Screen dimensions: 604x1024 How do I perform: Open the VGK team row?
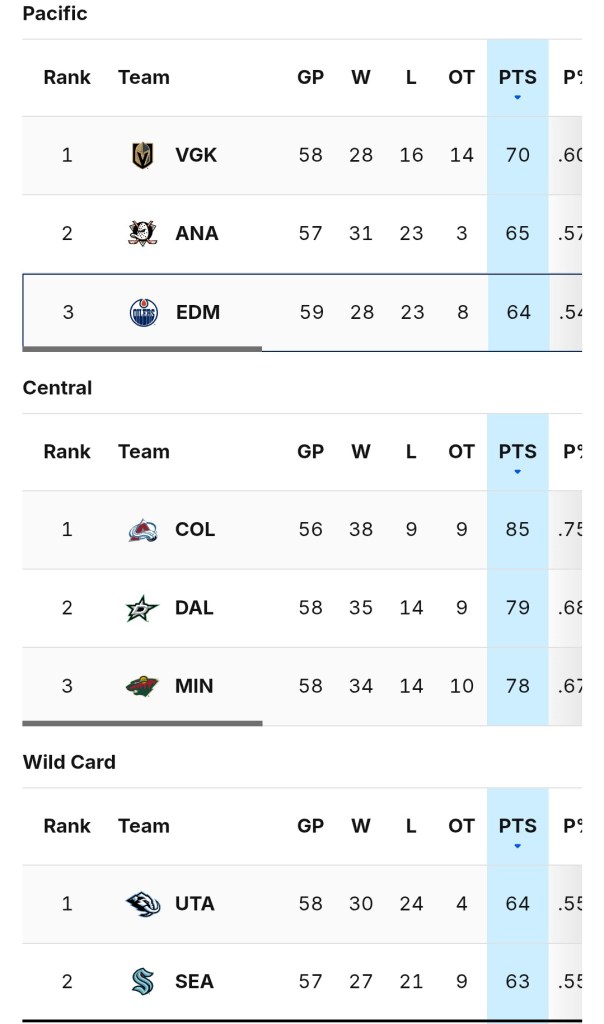click(x=195, y=155)
